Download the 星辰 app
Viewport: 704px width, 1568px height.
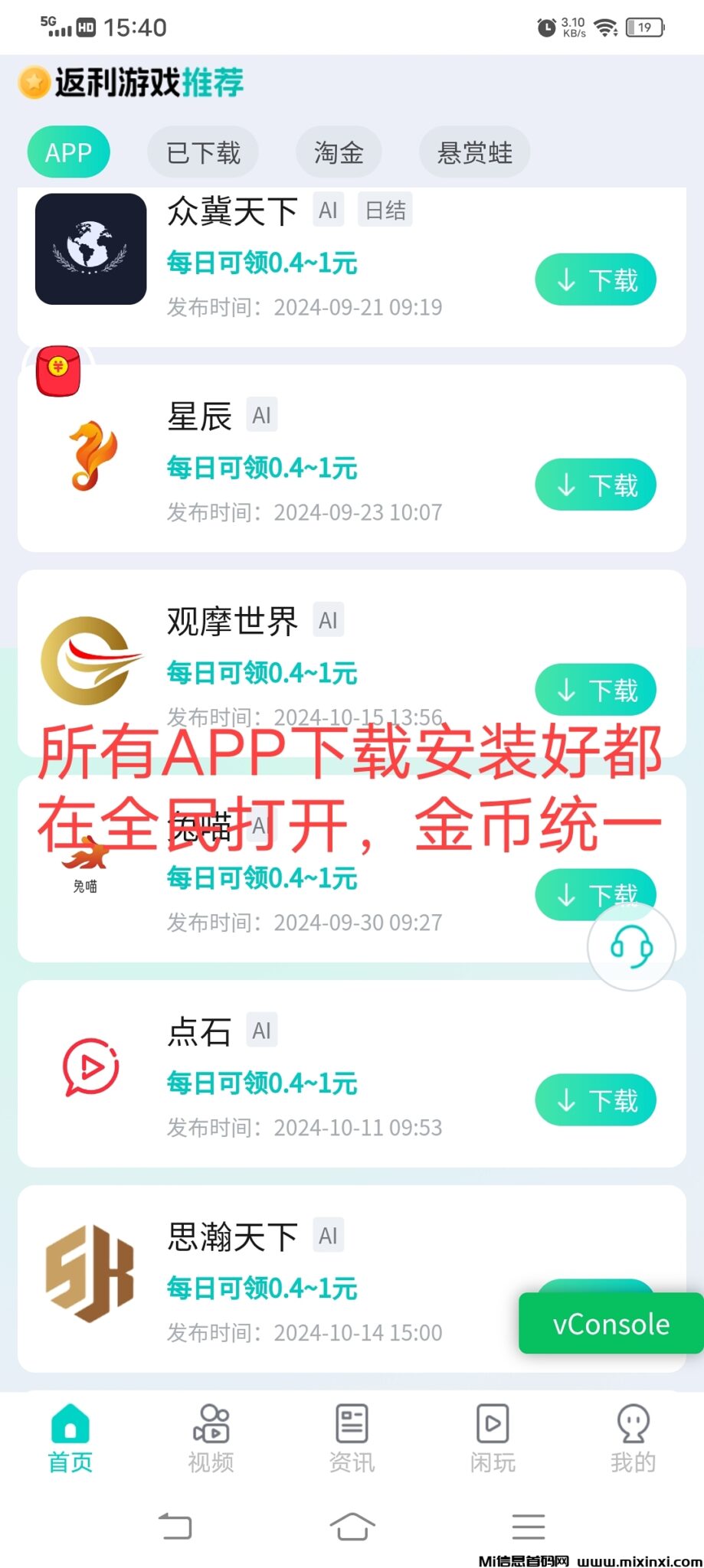(x=595, y=485)
